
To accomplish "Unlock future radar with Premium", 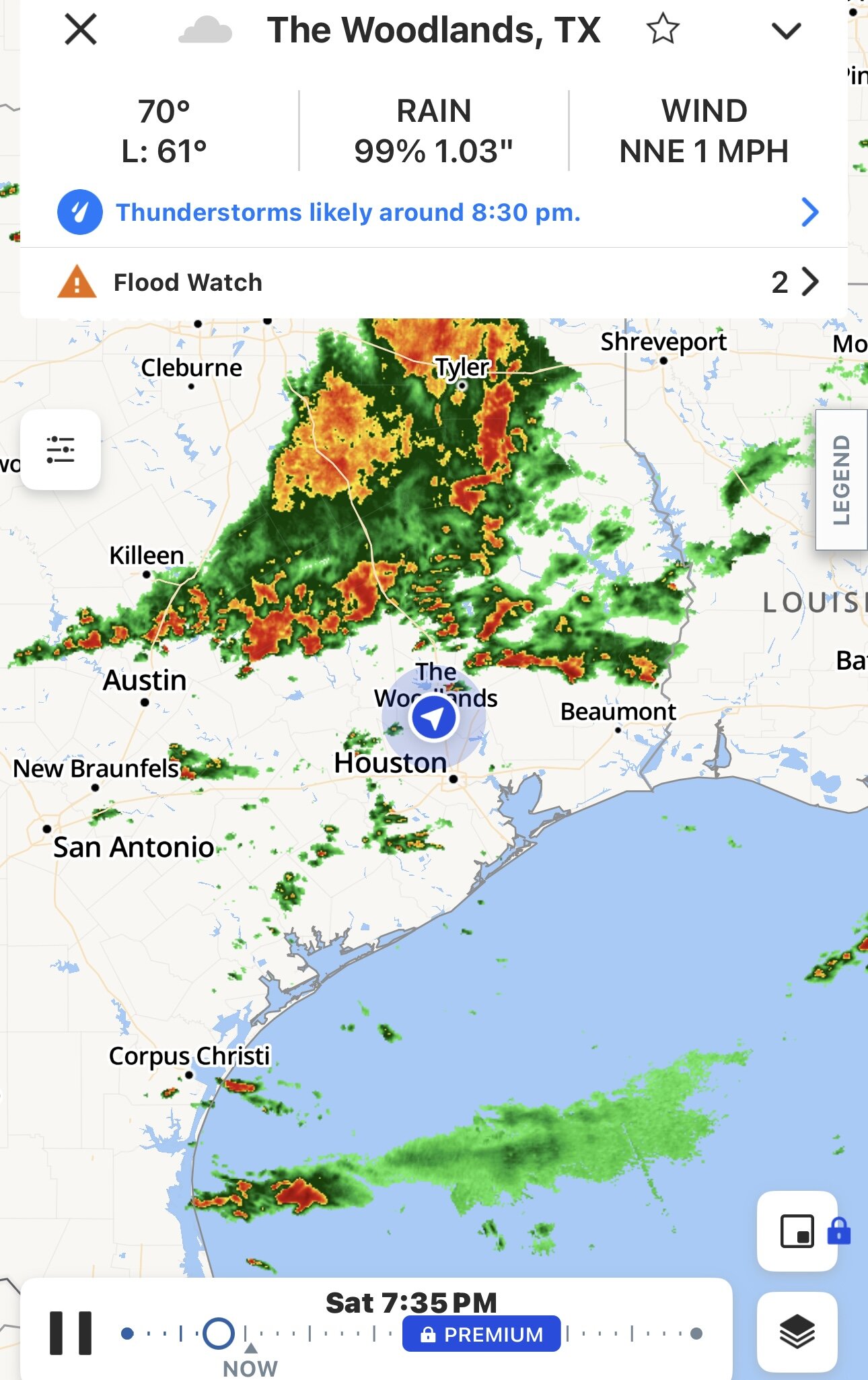I will [481, 1334].
